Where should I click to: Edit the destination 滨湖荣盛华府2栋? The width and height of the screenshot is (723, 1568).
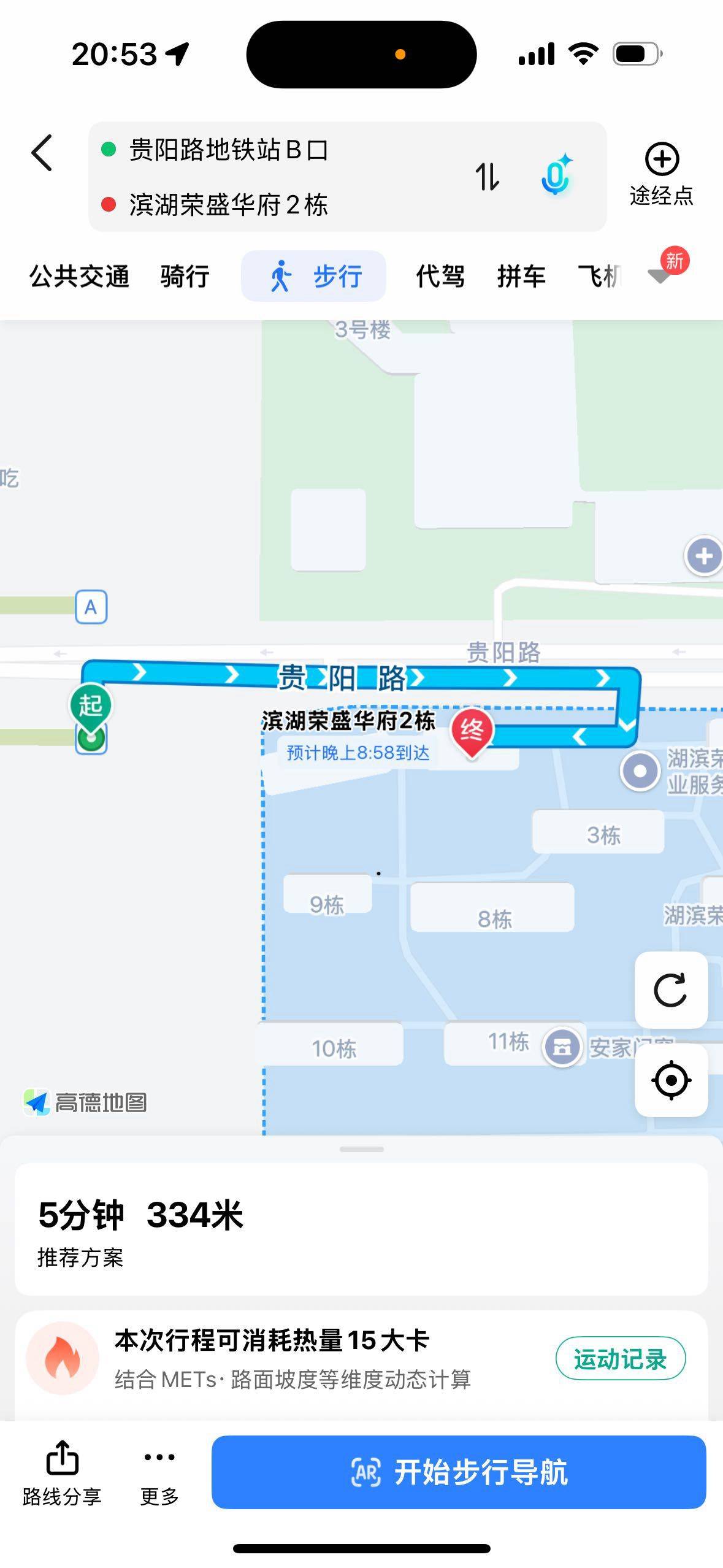(x=228, y=205)
